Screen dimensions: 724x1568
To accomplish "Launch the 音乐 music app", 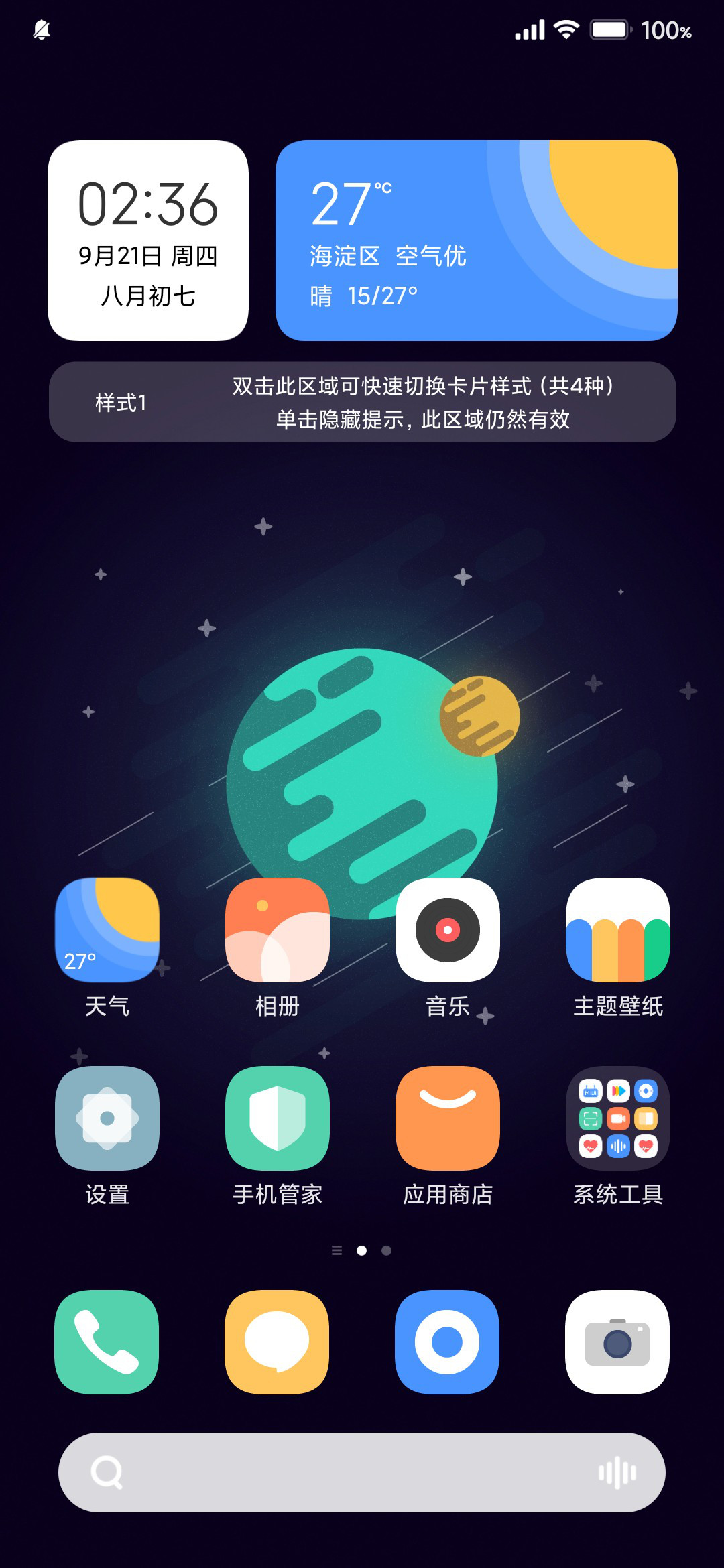I will [448, 930].
